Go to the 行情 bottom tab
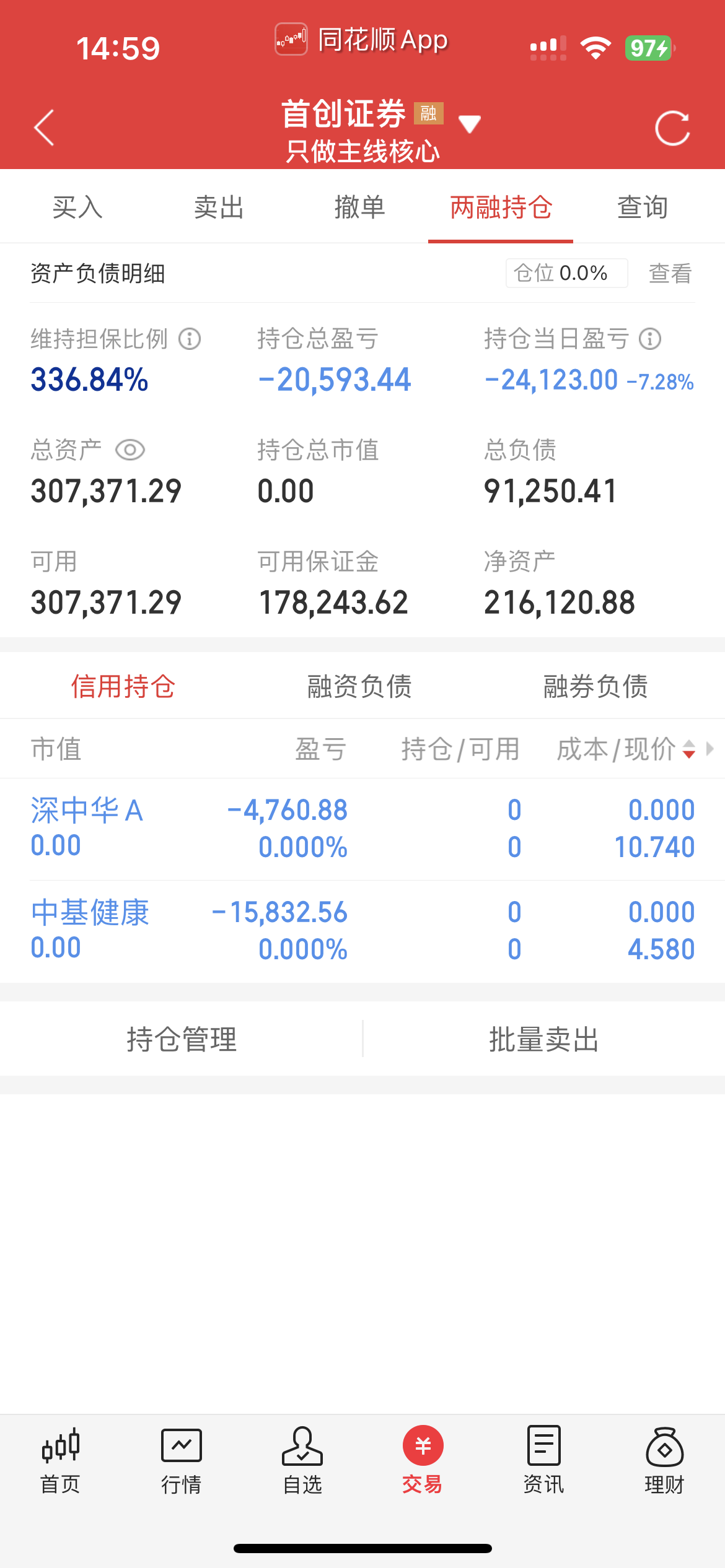This screenshot has height=1568, width=725. coord(182,1460)
